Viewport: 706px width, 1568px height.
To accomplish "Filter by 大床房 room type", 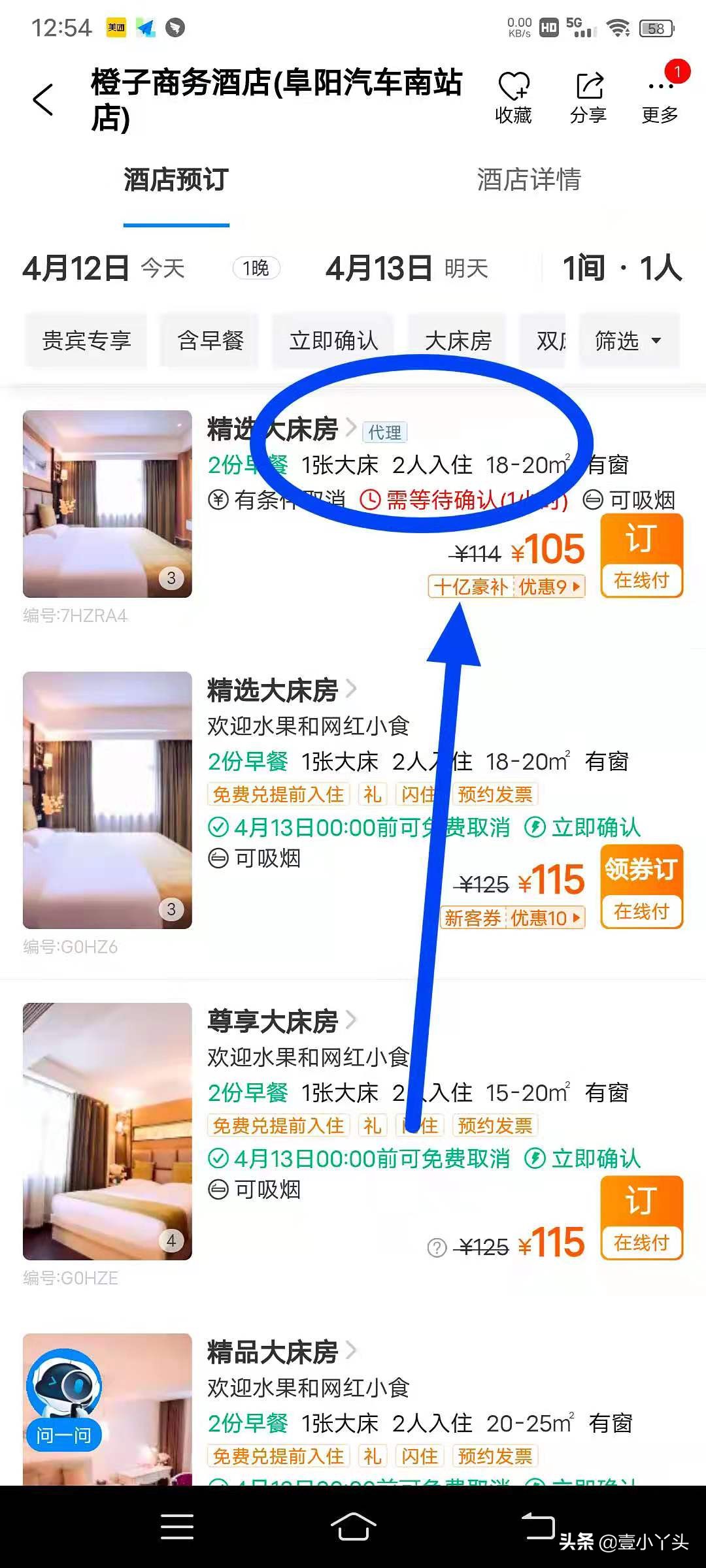I will pyautogui.click(x=458, y=340).
